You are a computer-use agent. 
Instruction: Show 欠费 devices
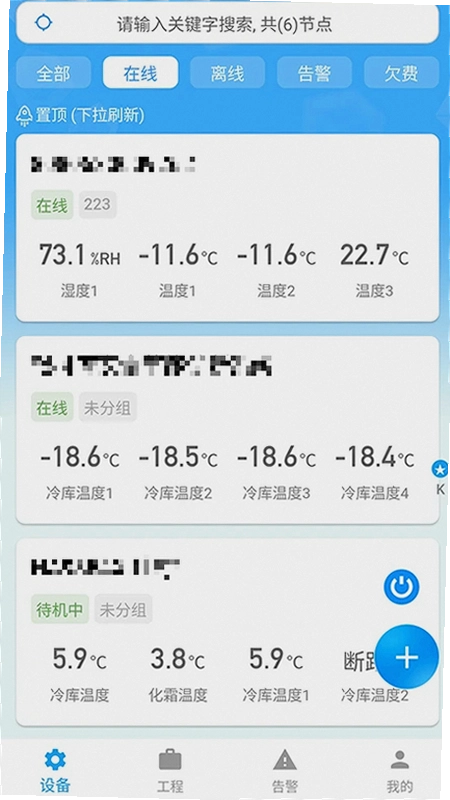tap(401, 73)
